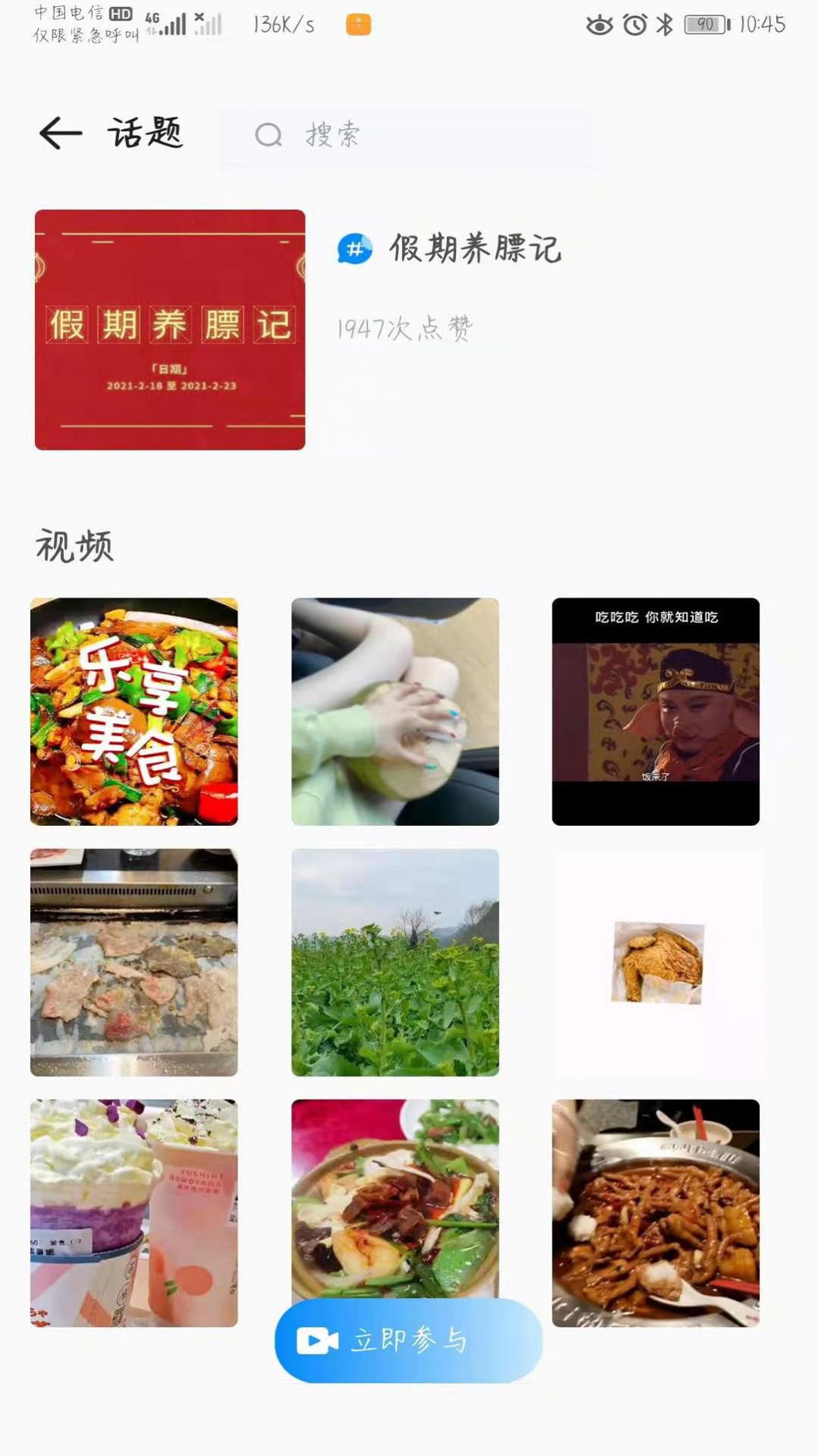Tap the 立即参与 button to join topic
Screen dimensions: 818x1456
(x=410, y=1341)
